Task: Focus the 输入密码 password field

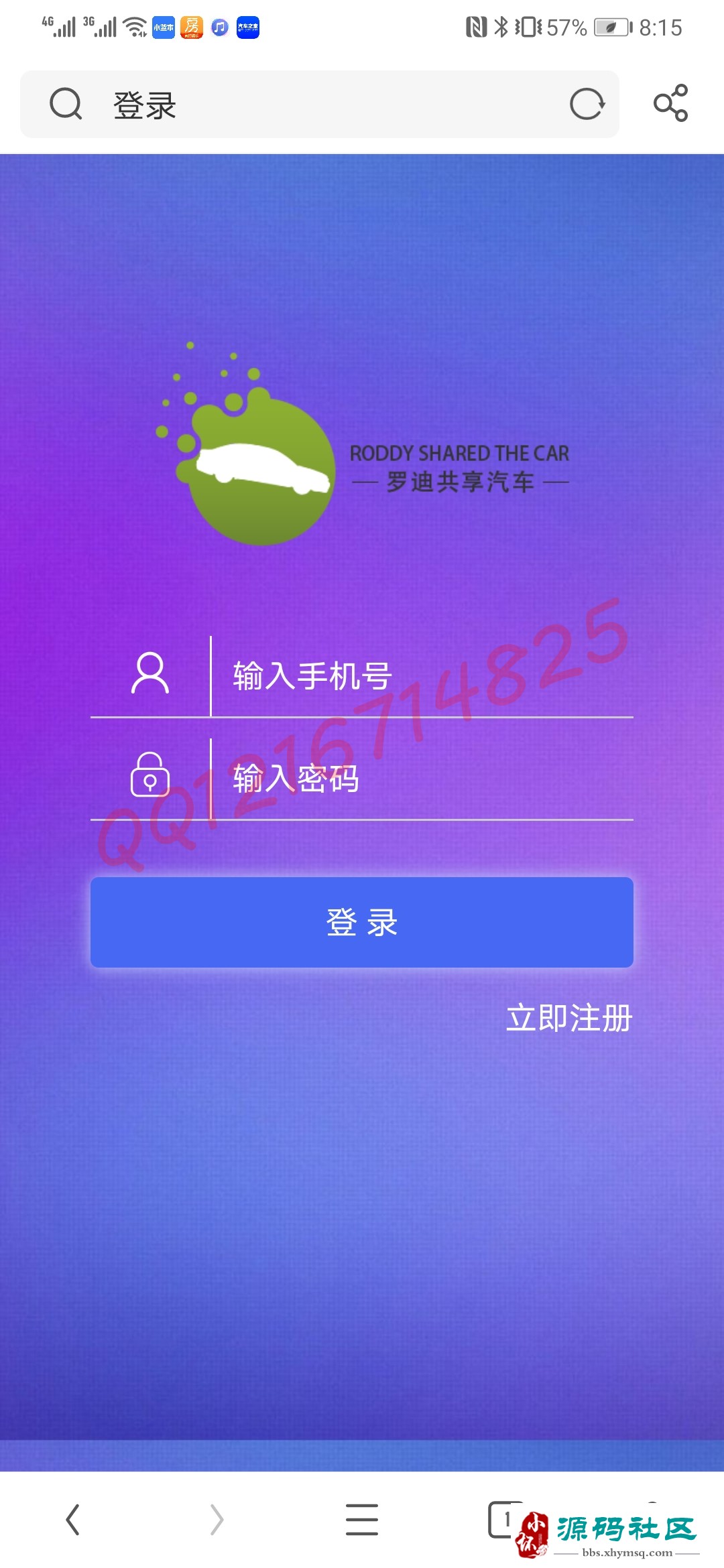Action: tap(422, 779)
